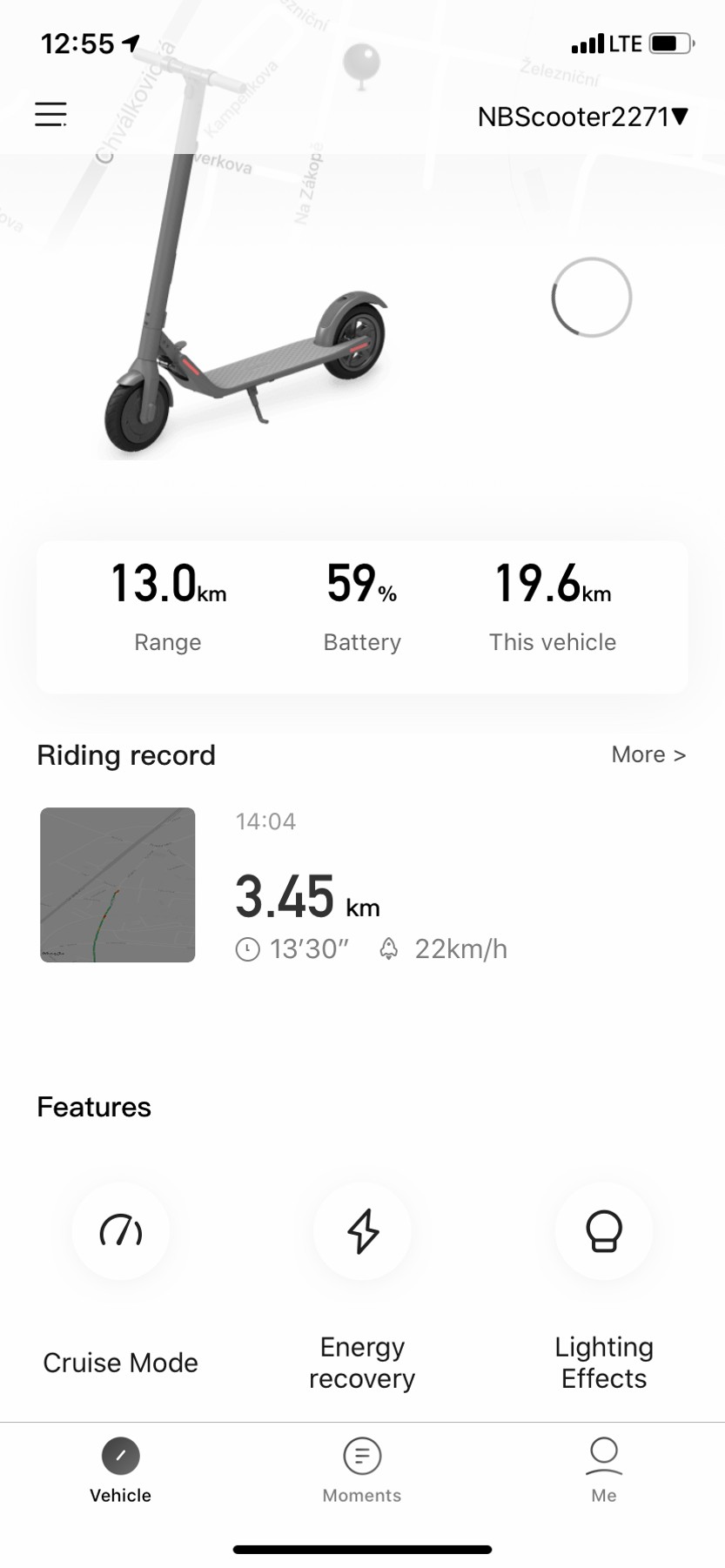The width and height of the screenshot is (725, 1568).
Task: Open the hamburger menu
Action: point(50,114)
